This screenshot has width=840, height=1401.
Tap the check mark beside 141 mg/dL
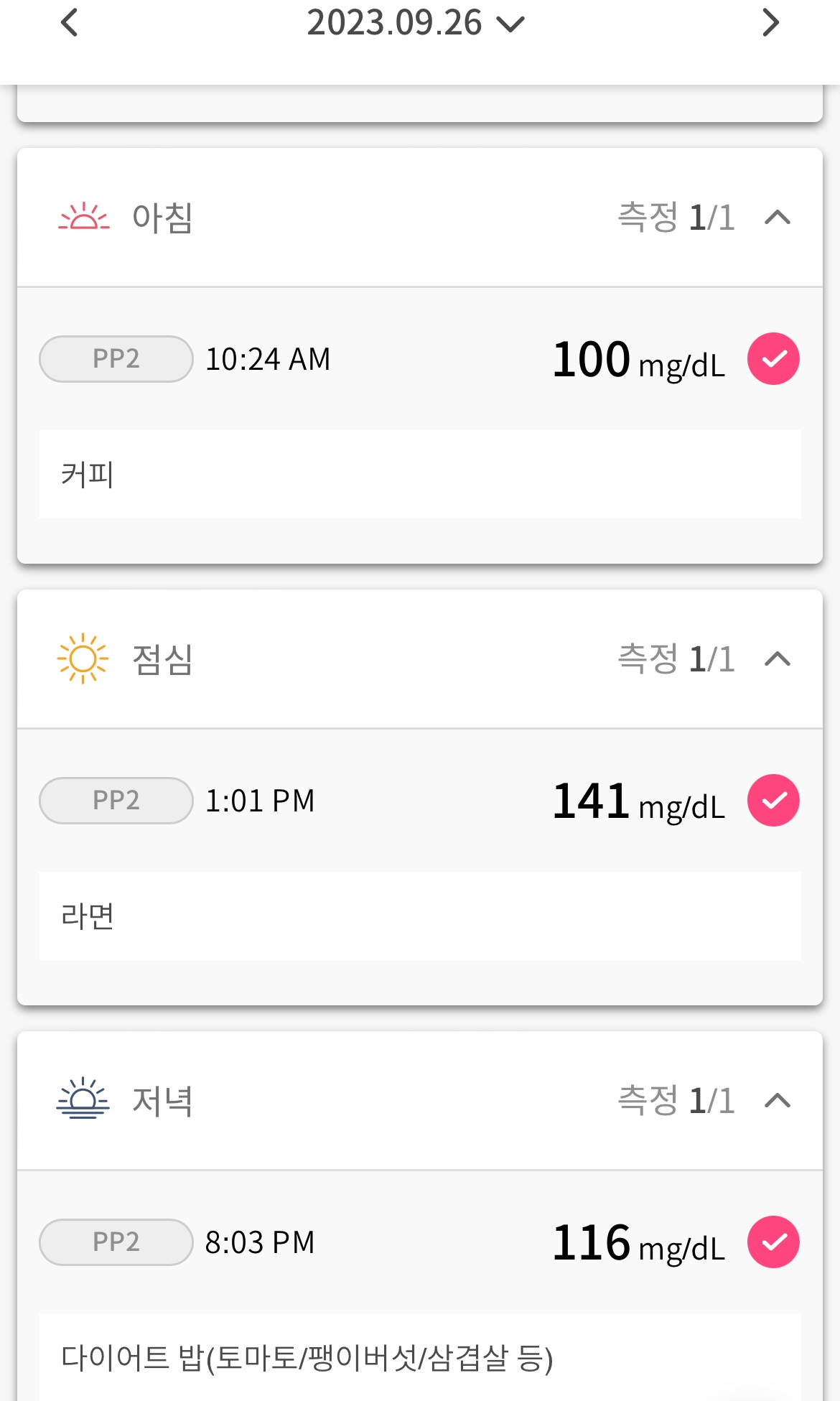[773, 801]
